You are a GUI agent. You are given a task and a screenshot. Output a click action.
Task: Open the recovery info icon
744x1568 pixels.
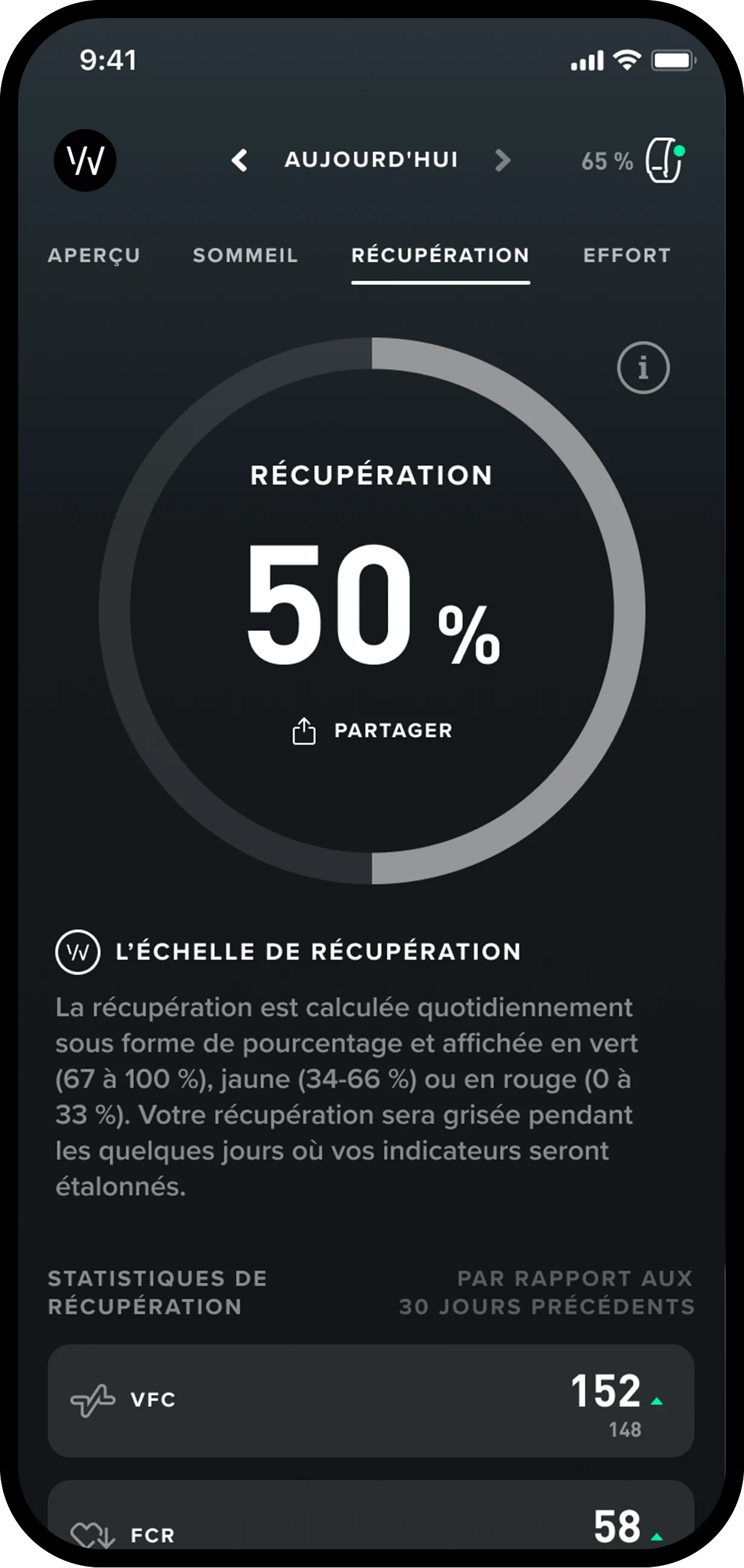[643, 368]
